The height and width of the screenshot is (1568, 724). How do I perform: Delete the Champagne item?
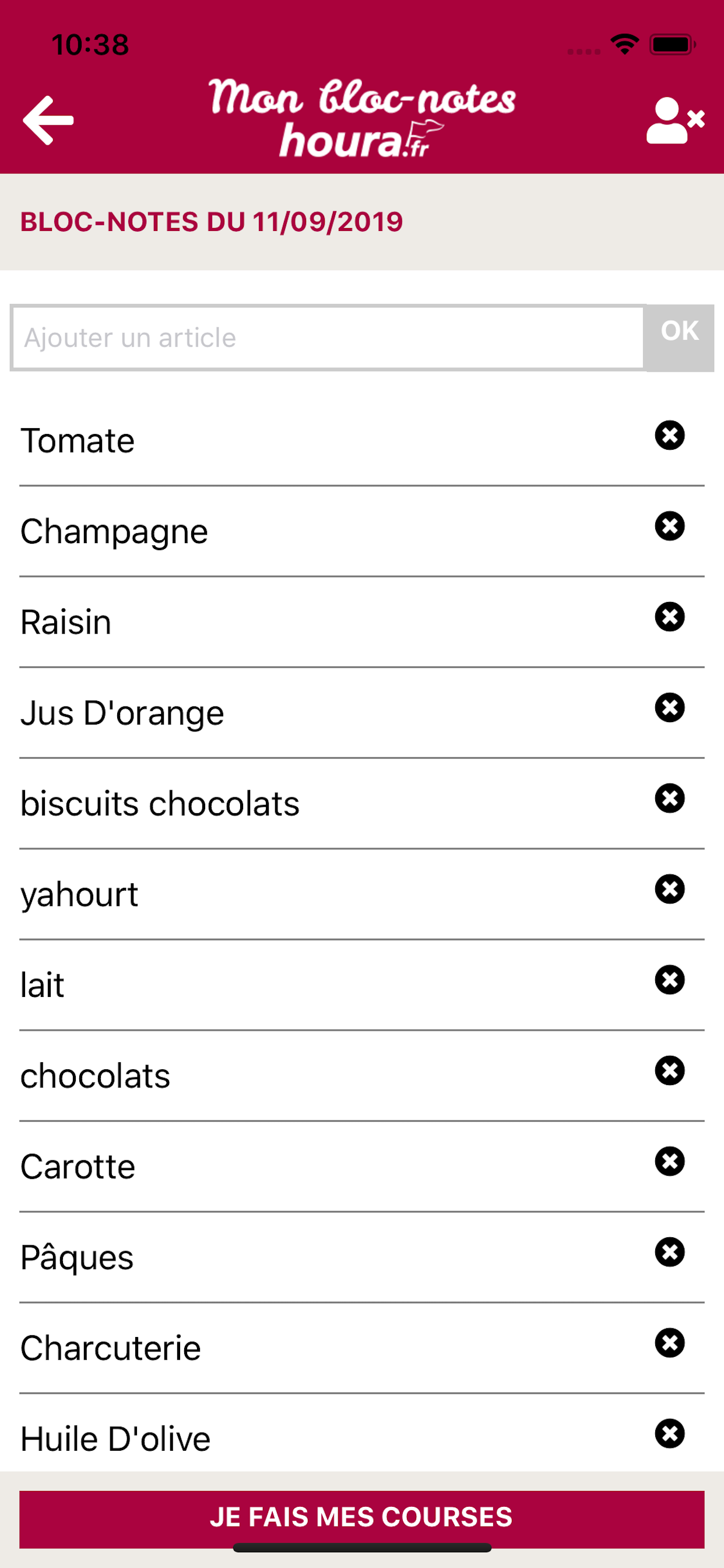669,527
